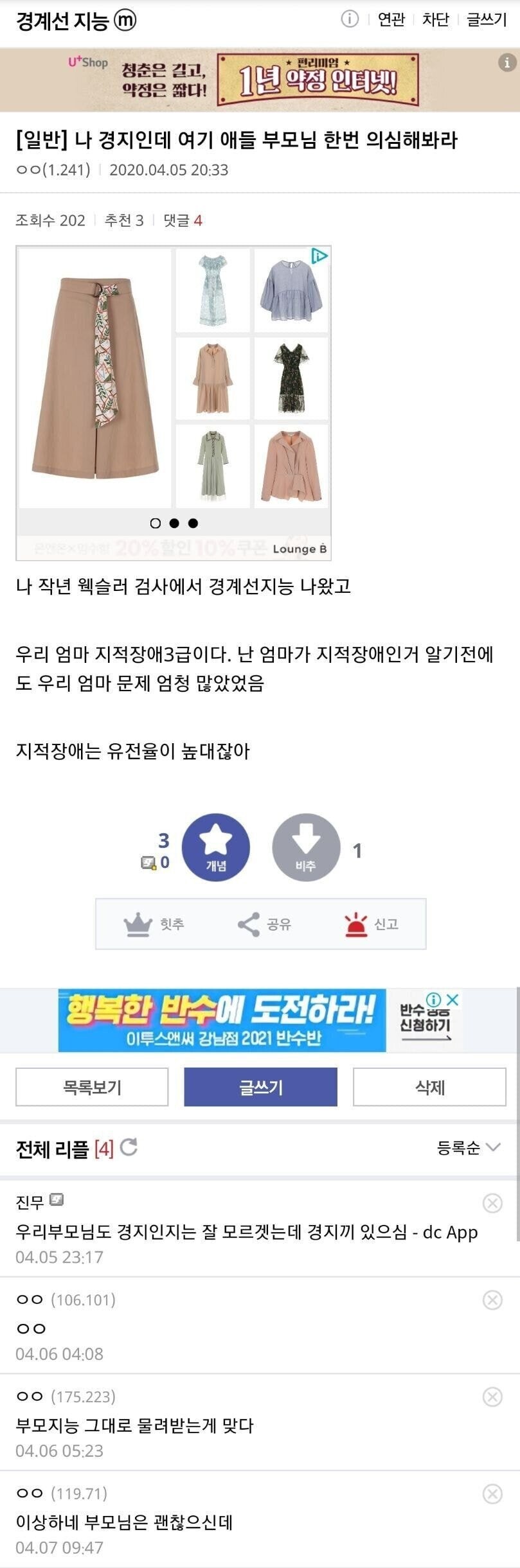Tap 글쓰기 in the top bar
Screen dimensions: 520x1568
click(487, 20)
